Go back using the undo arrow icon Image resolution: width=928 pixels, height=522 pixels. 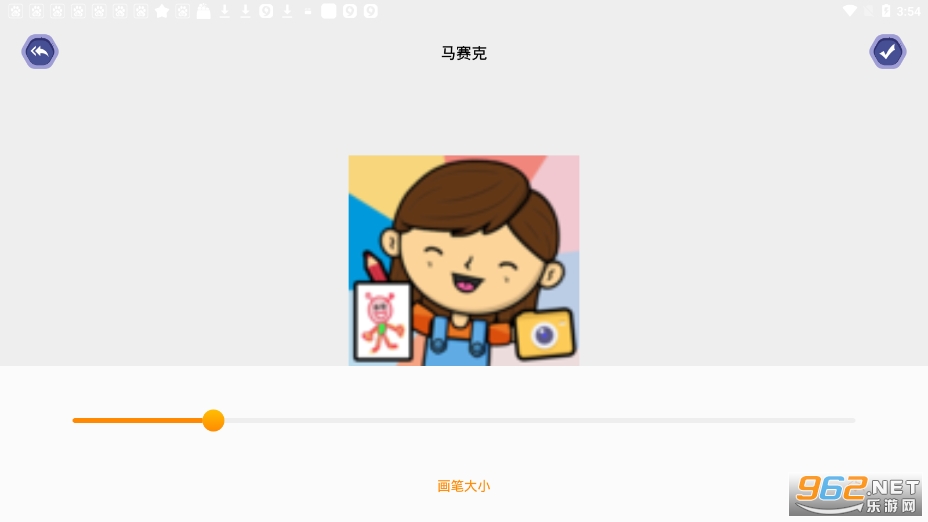point(40,52)
